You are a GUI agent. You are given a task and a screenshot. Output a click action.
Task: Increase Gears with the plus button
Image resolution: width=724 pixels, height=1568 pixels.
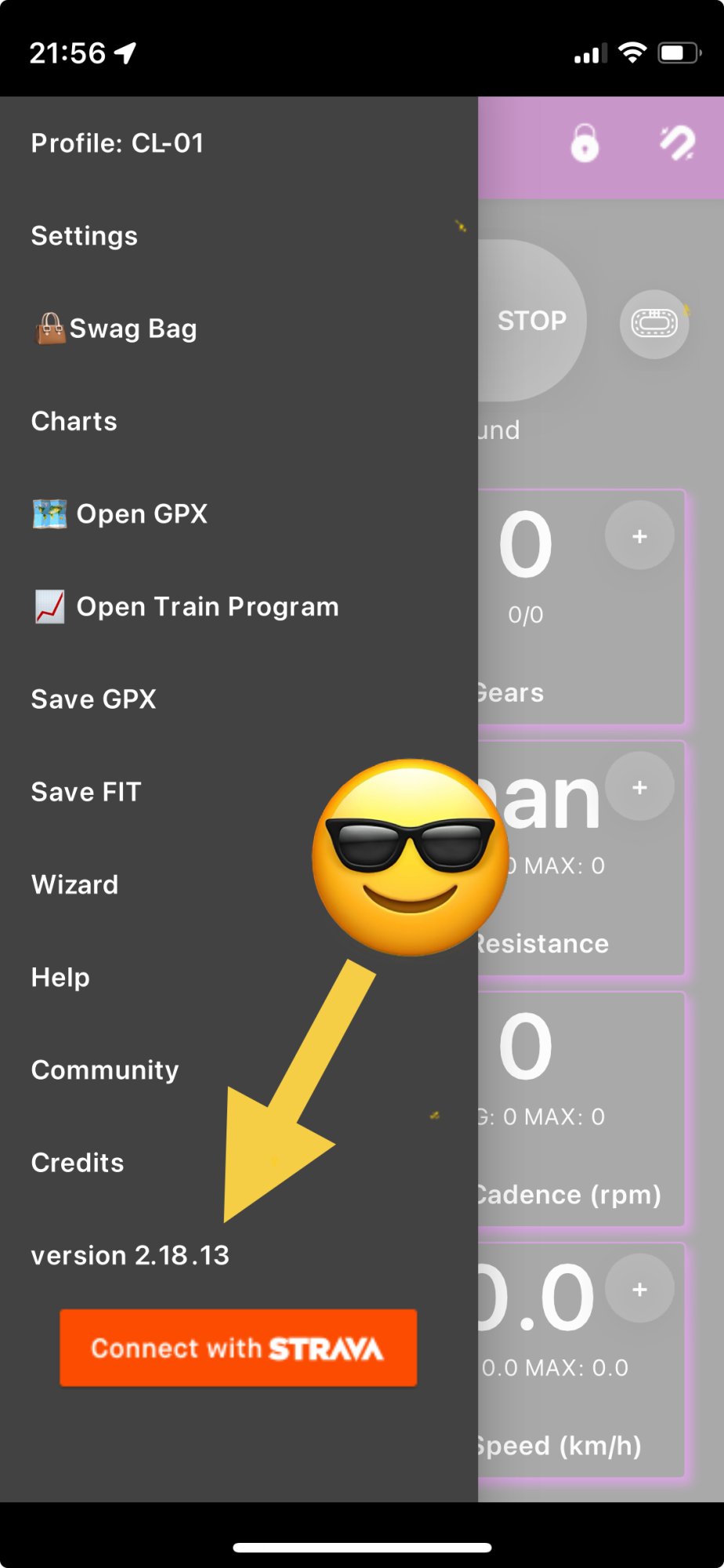click(639, 536)
